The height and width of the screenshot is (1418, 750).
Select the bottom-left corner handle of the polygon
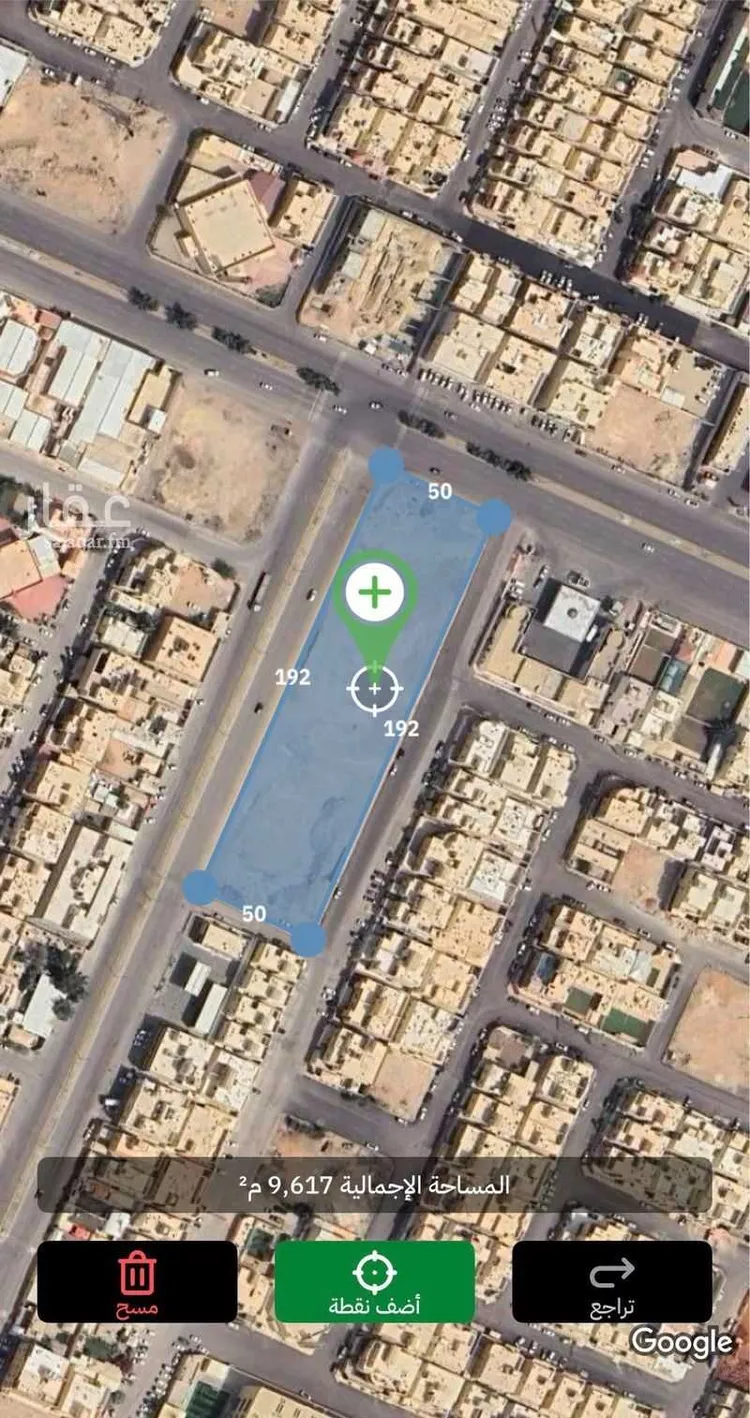coord(198,884)
